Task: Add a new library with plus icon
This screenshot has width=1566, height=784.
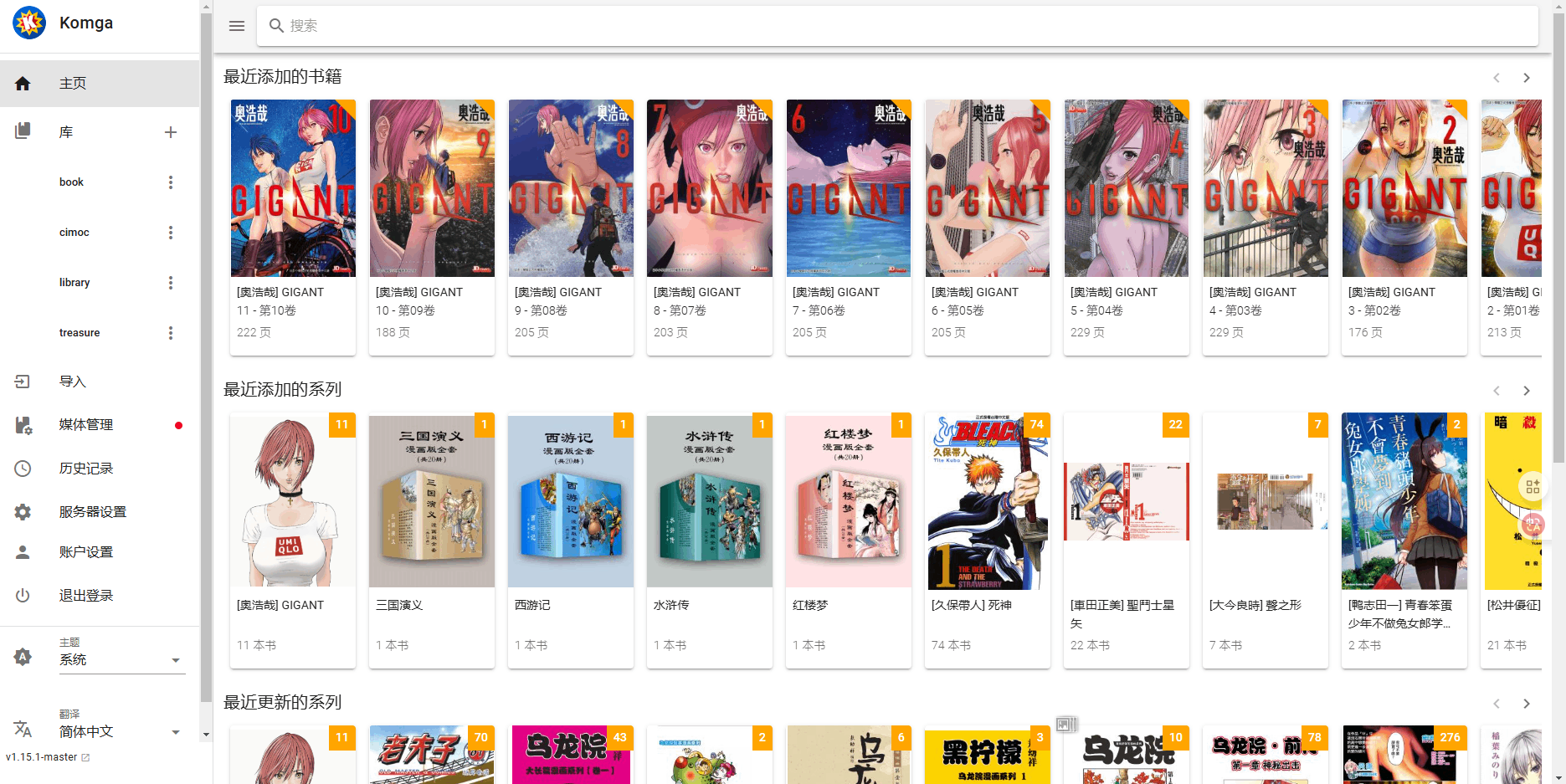Action: coord(171,132)
